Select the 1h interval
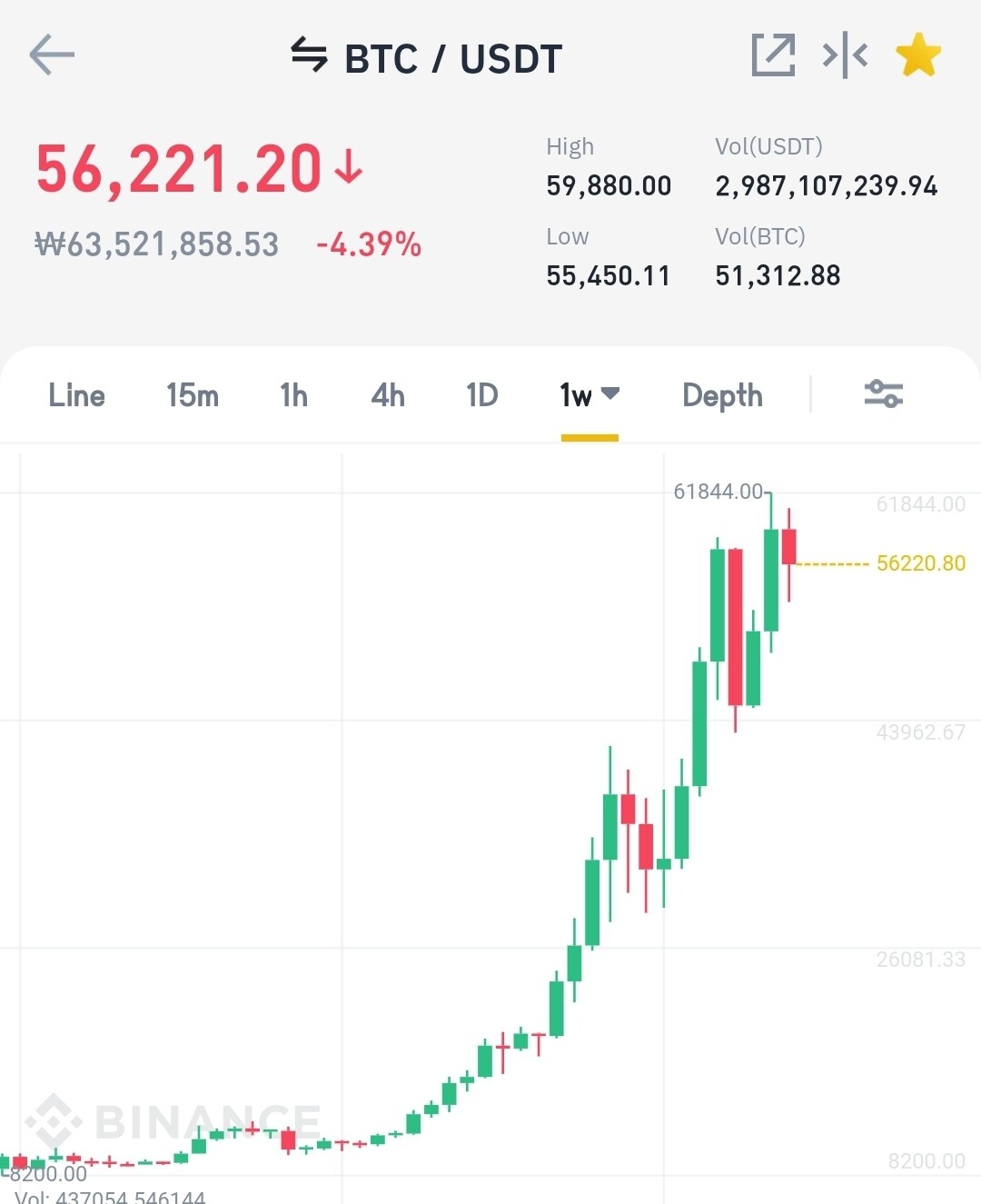Image resolution: width=981 pixels, height=1204 pixels. click(x=293, y=395)
